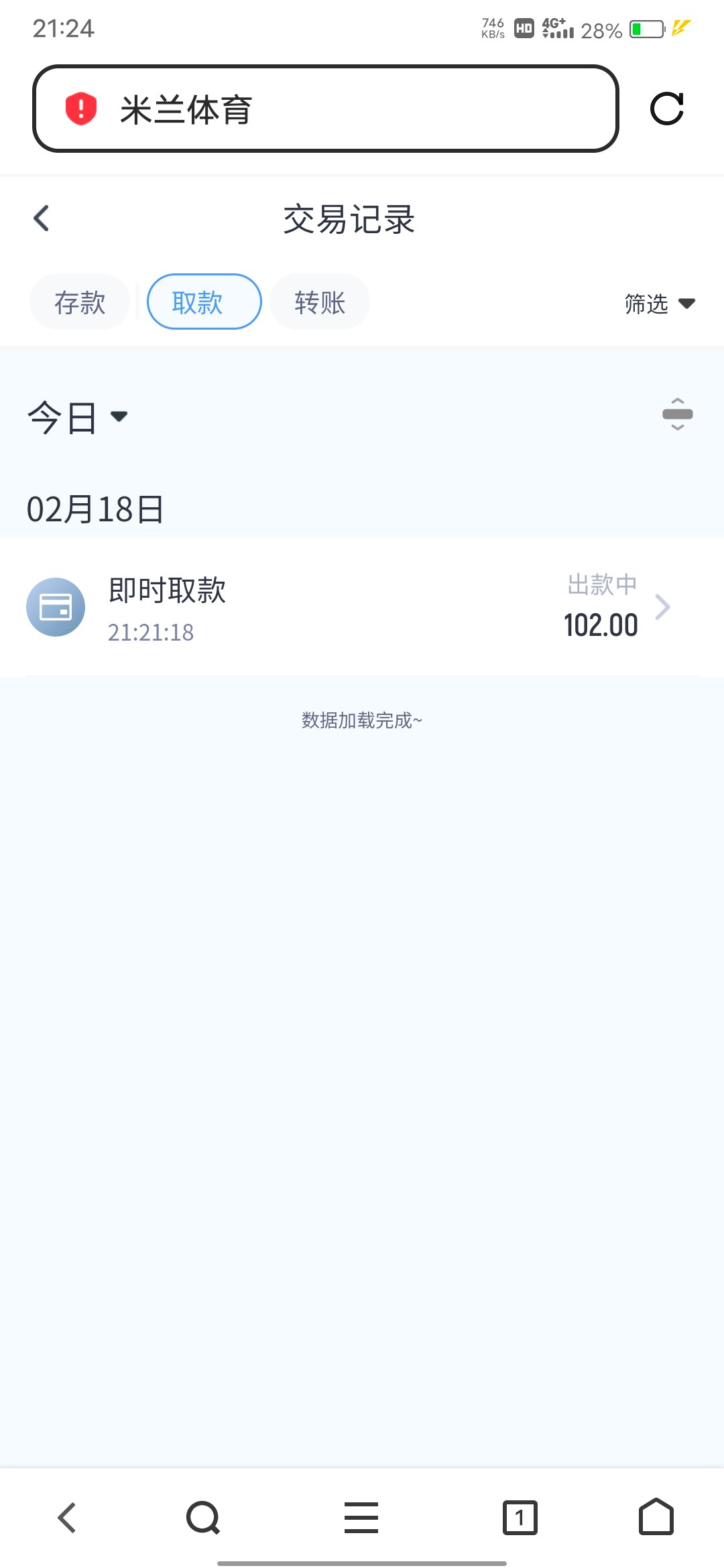Go back from 交易记录 page
This screenshot has width=724, height=1568.
(x=42, y=218)
